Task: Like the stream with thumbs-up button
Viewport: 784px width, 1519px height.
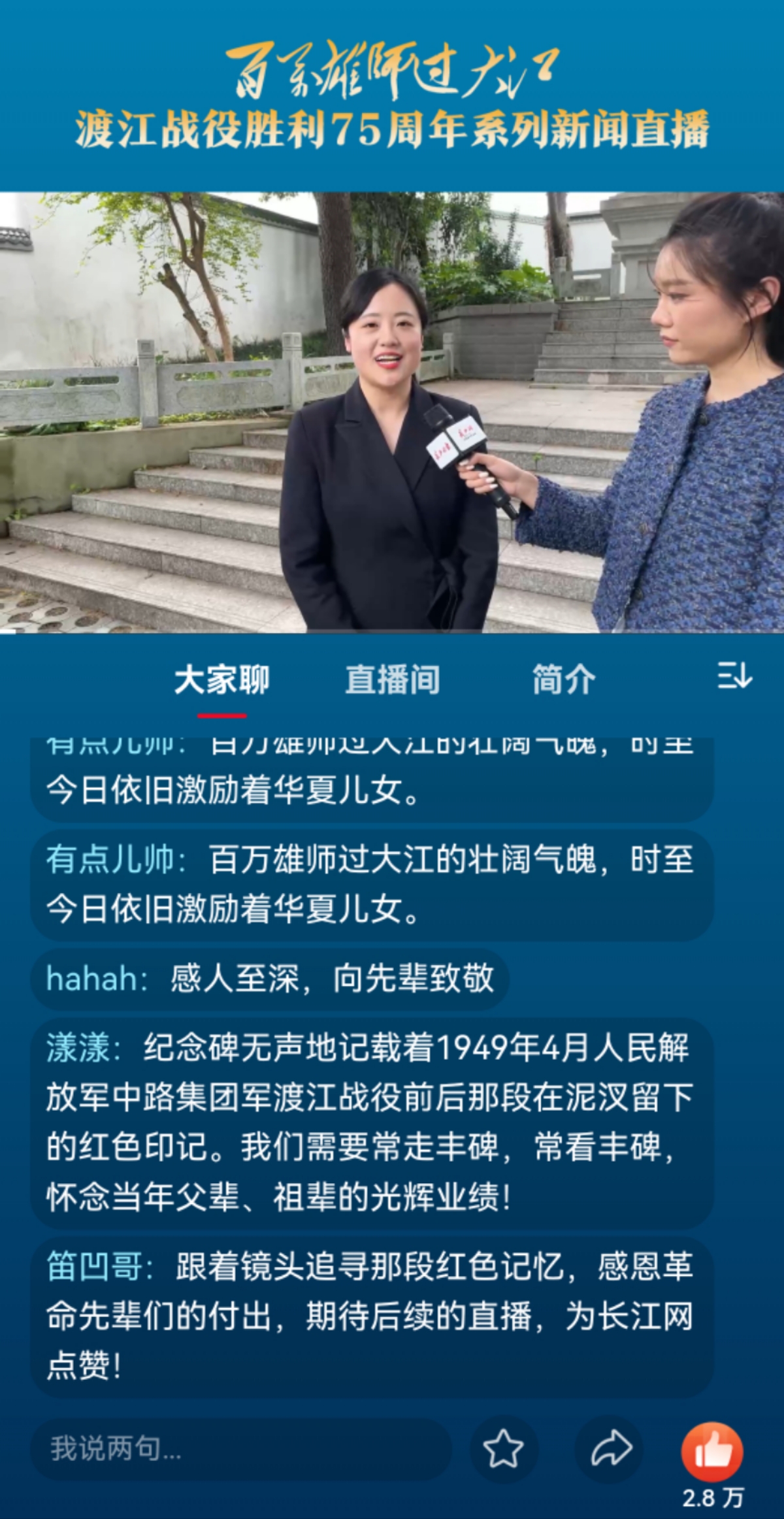Action: pyautogui.click(x=712, y=1453)
